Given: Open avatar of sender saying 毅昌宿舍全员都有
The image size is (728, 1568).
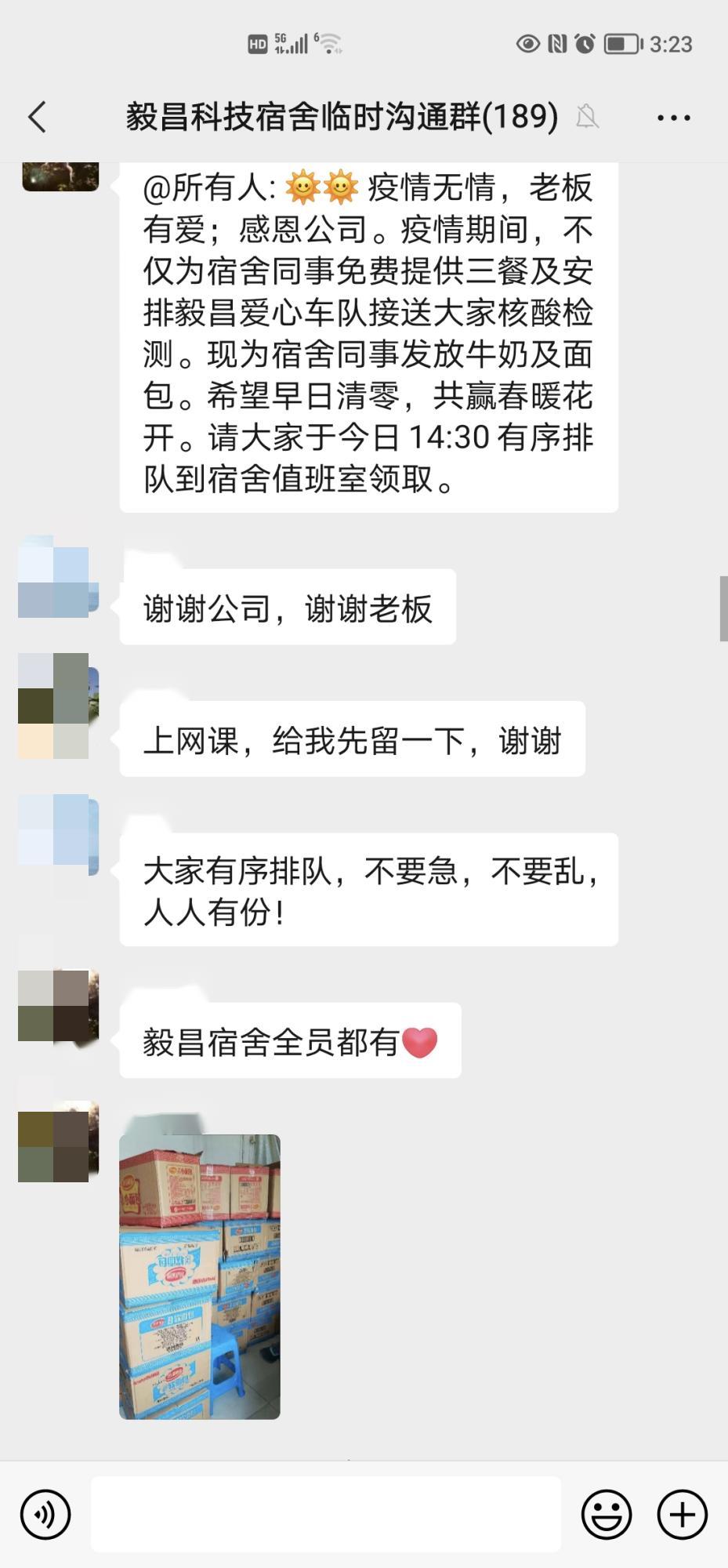Looking at the screenshot, I should click(58, 1005).
